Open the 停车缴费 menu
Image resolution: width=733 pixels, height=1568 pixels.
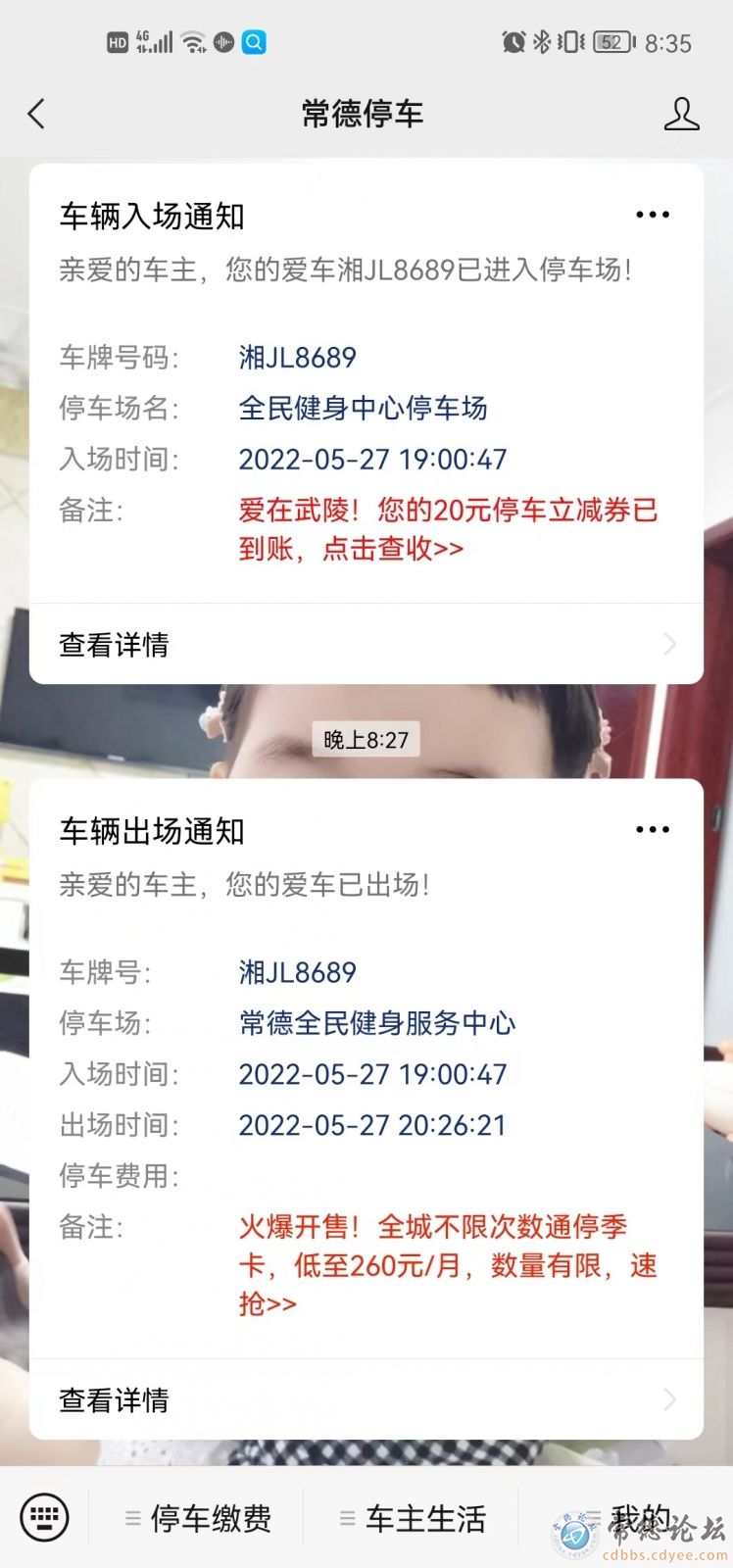pyautogui.click(x=199, y=1519)
